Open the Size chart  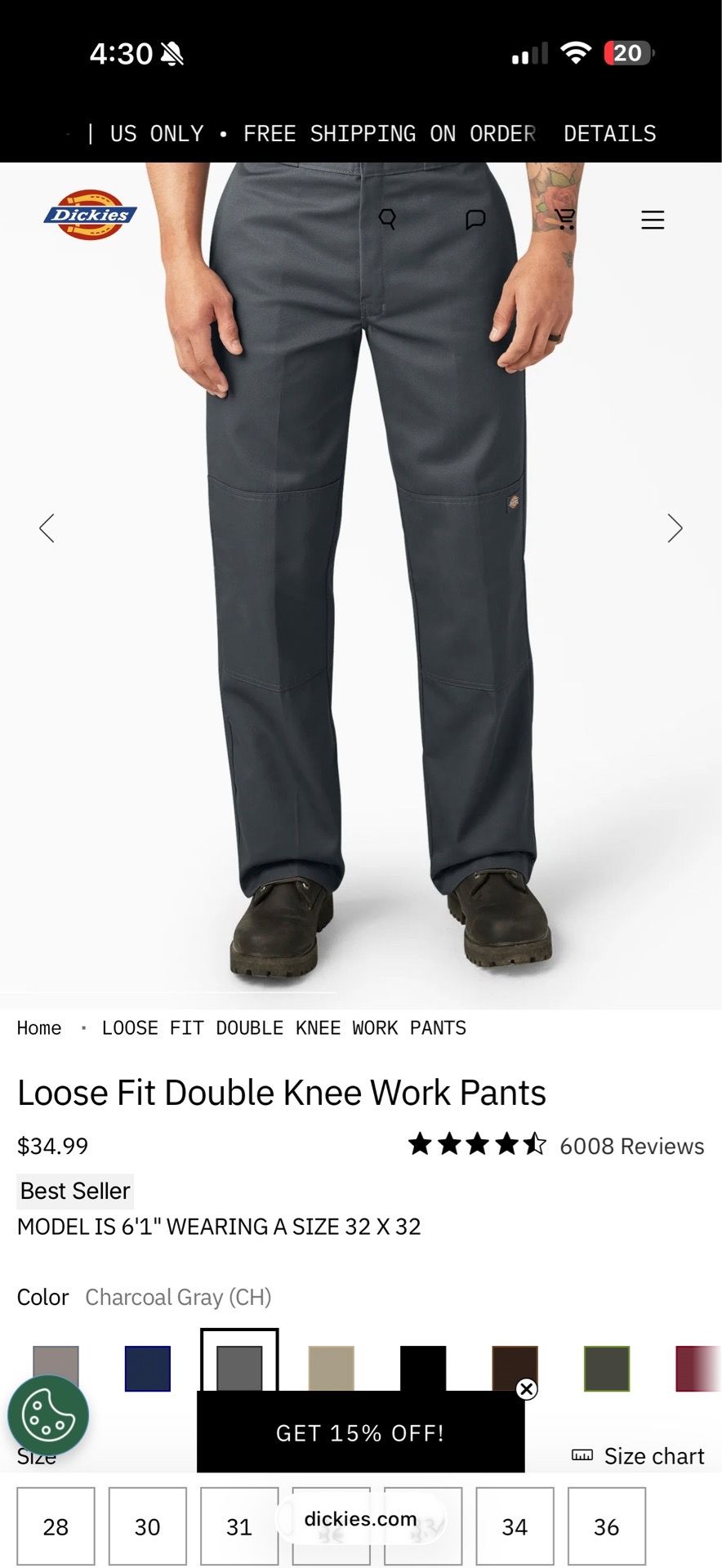tap(638, 1456)
